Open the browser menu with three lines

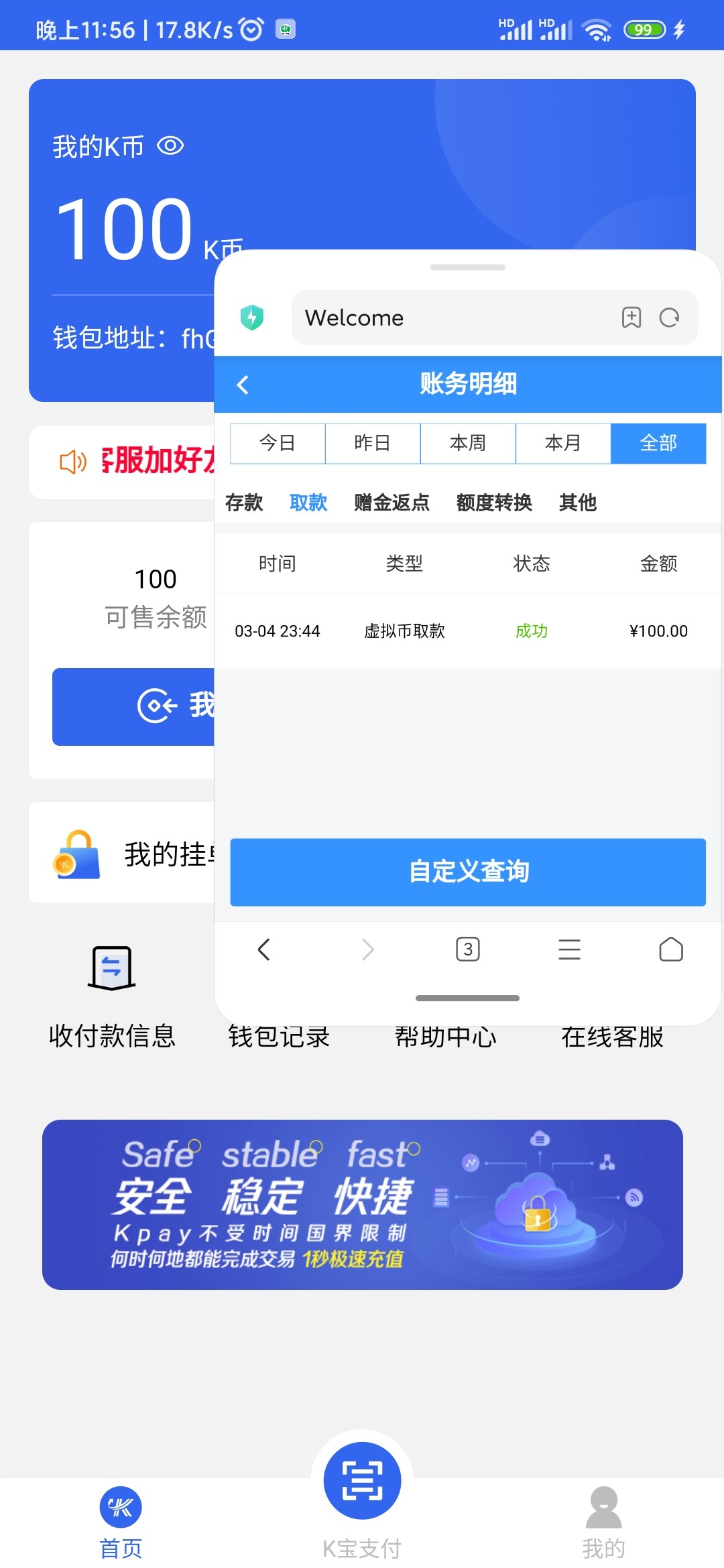(569, 950)
